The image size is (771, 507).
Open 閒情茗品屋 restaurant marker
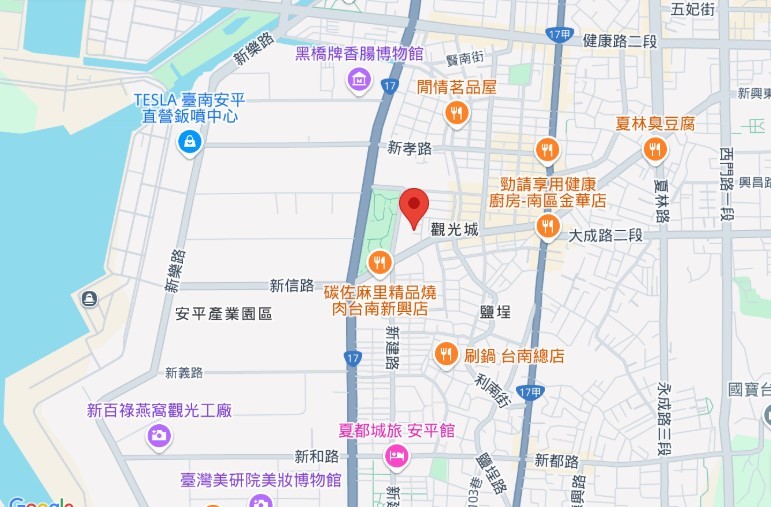pyautogui.click(x=457, y=112)
